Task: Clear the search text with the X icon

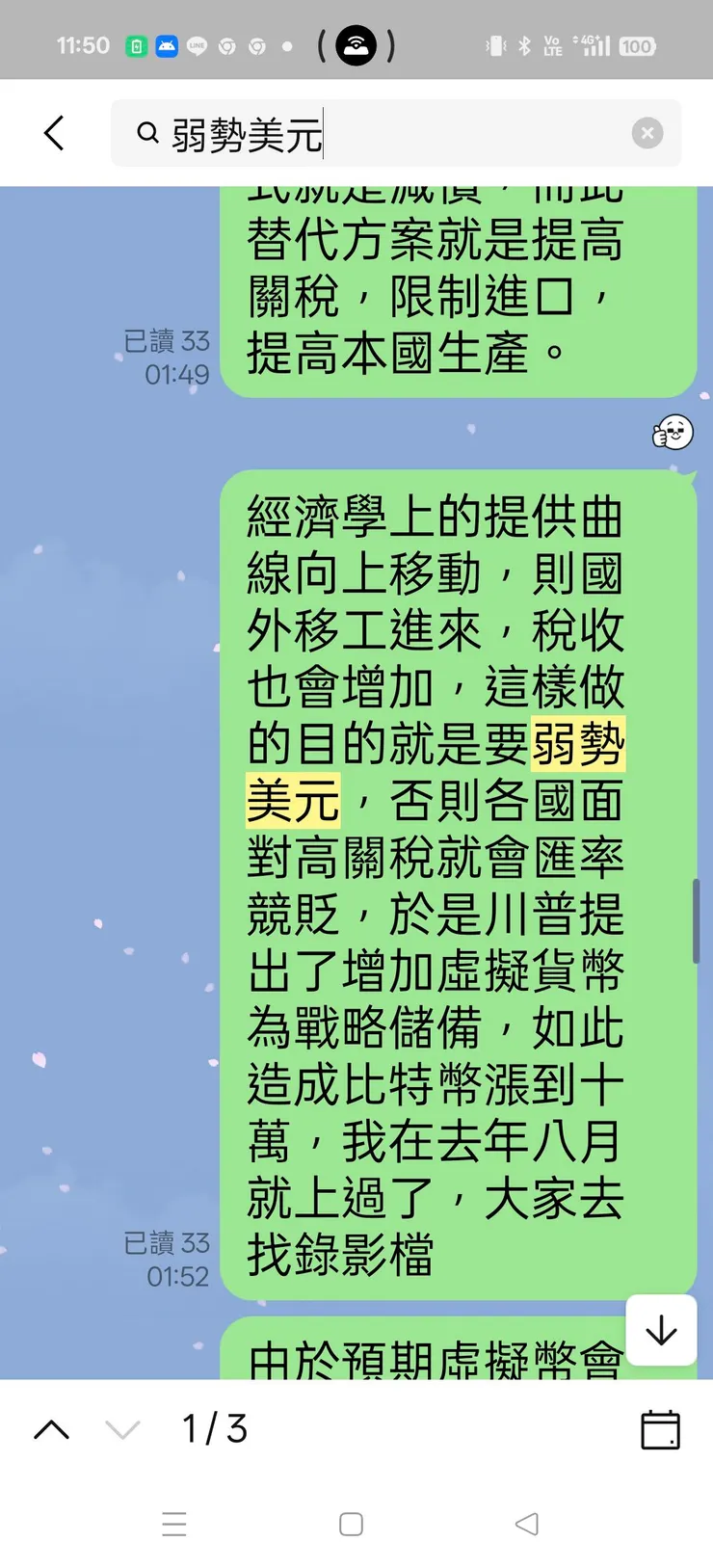Action: coord(647,133)
